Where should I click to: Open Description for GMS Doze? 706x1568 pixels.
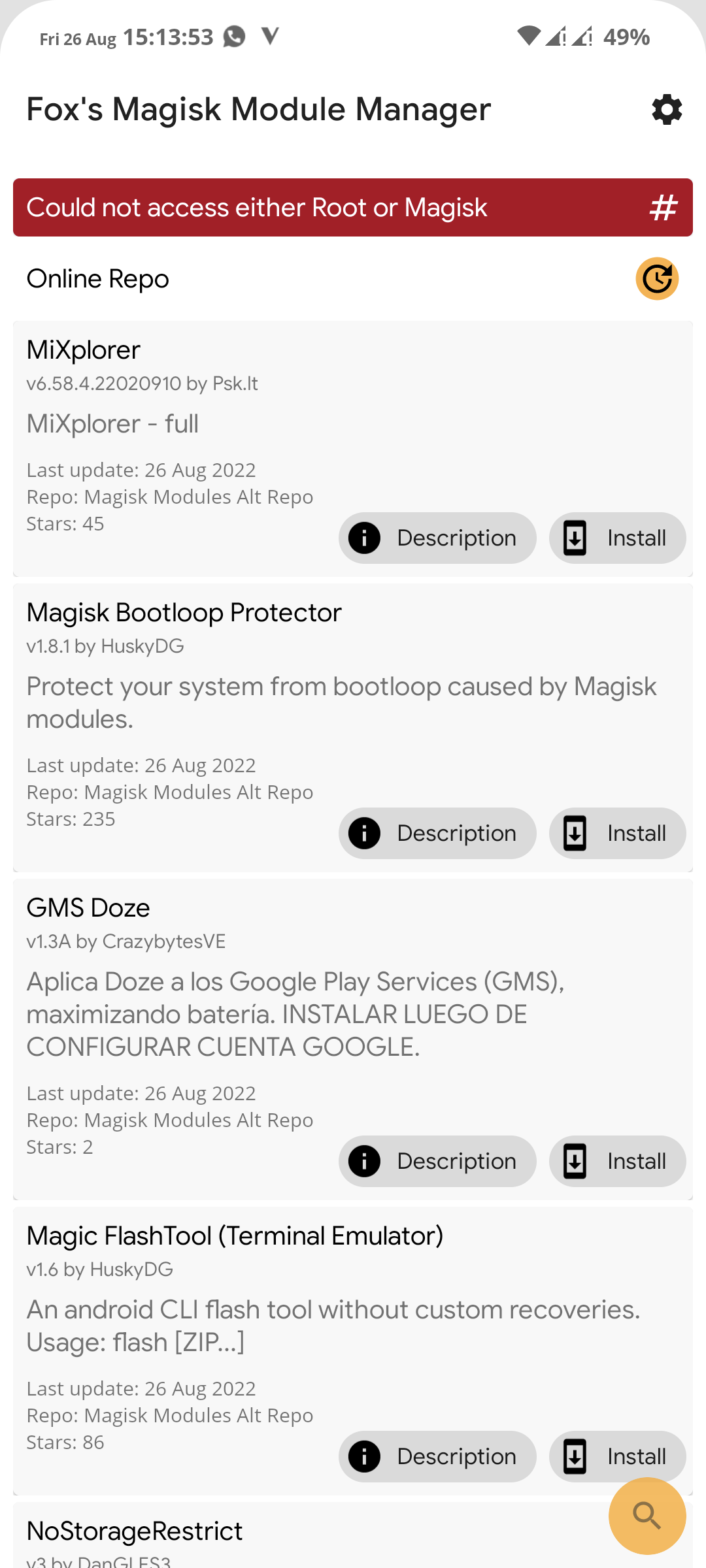coord(437,1161)
